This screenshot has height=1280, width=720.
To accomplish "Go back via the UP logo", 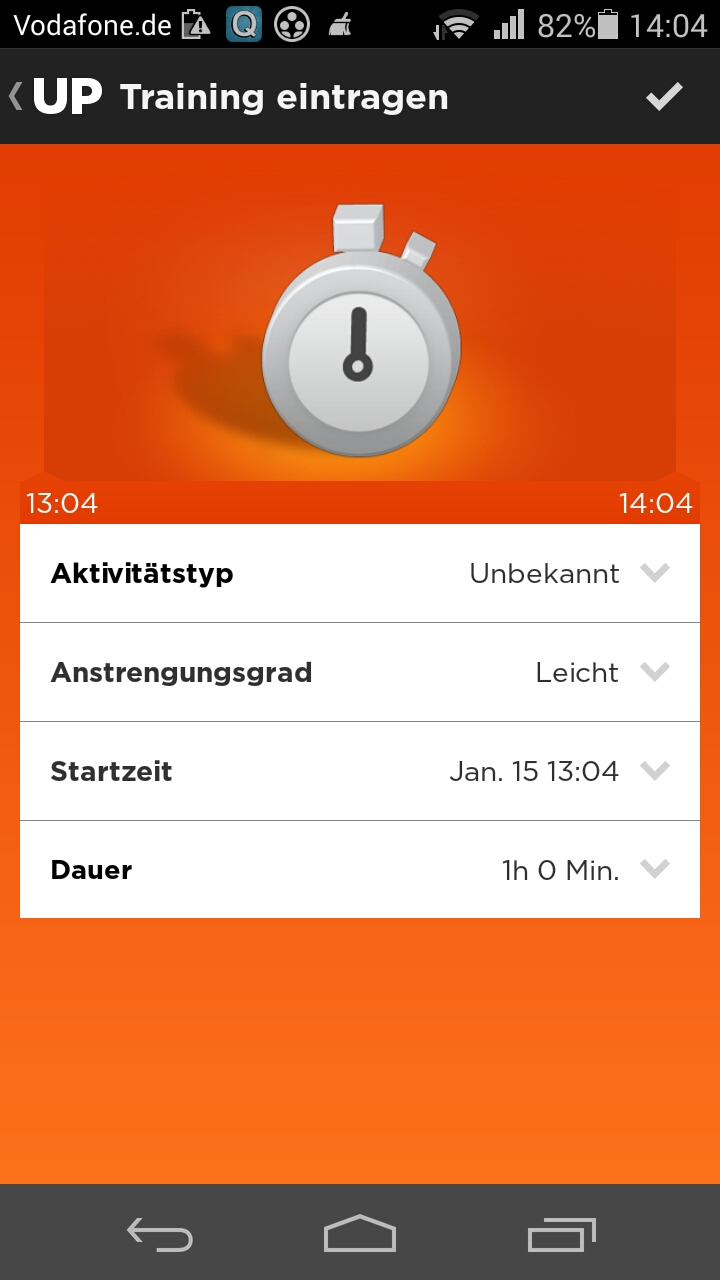I will [x=58, y=97].
